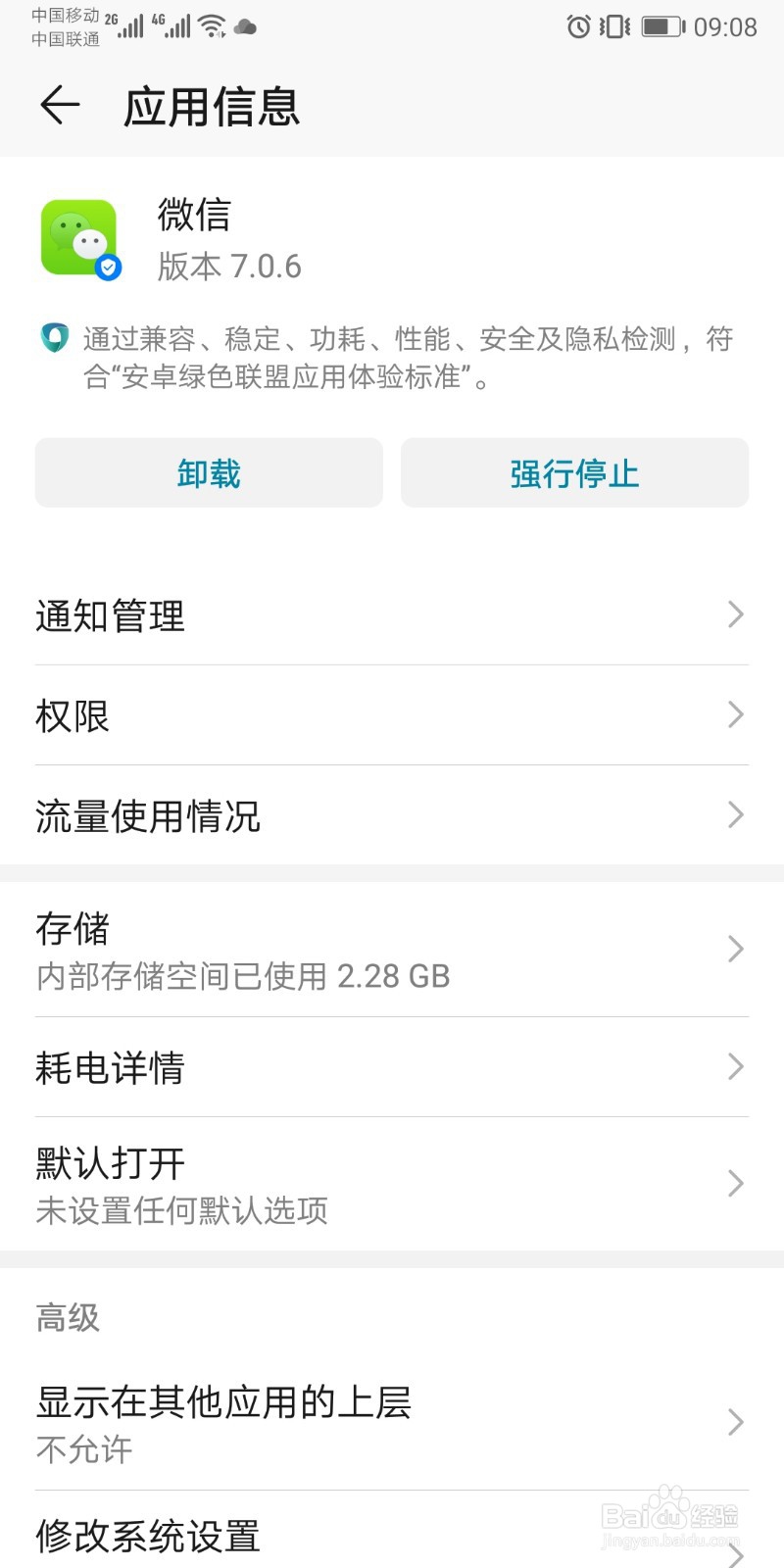Image resolution: width=784 pixels, height=1568 pixels.
Task: Expand 权限 permissions entry
Action: coord(392,715)
